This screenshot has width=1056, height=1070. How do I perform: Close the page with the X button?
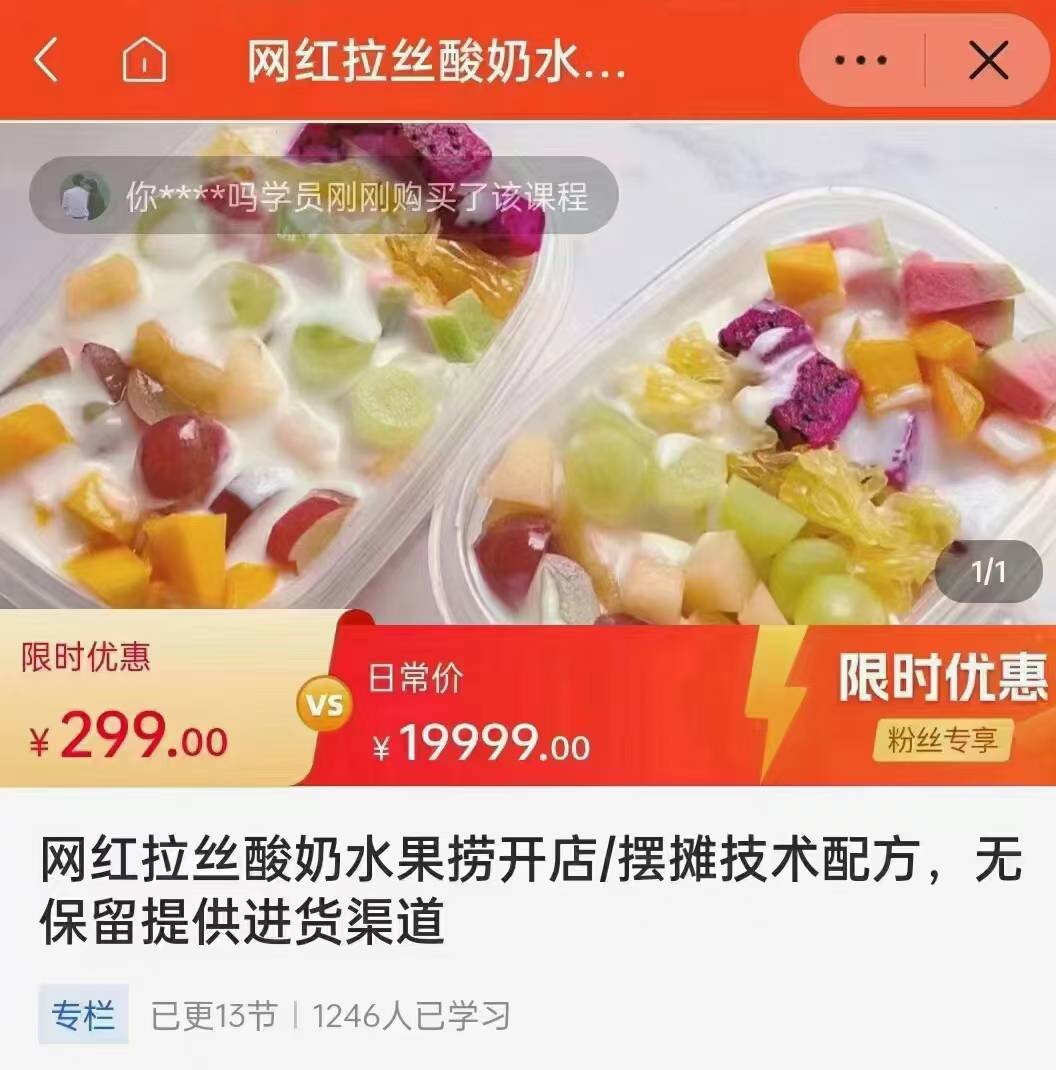[x=988, y=60]
